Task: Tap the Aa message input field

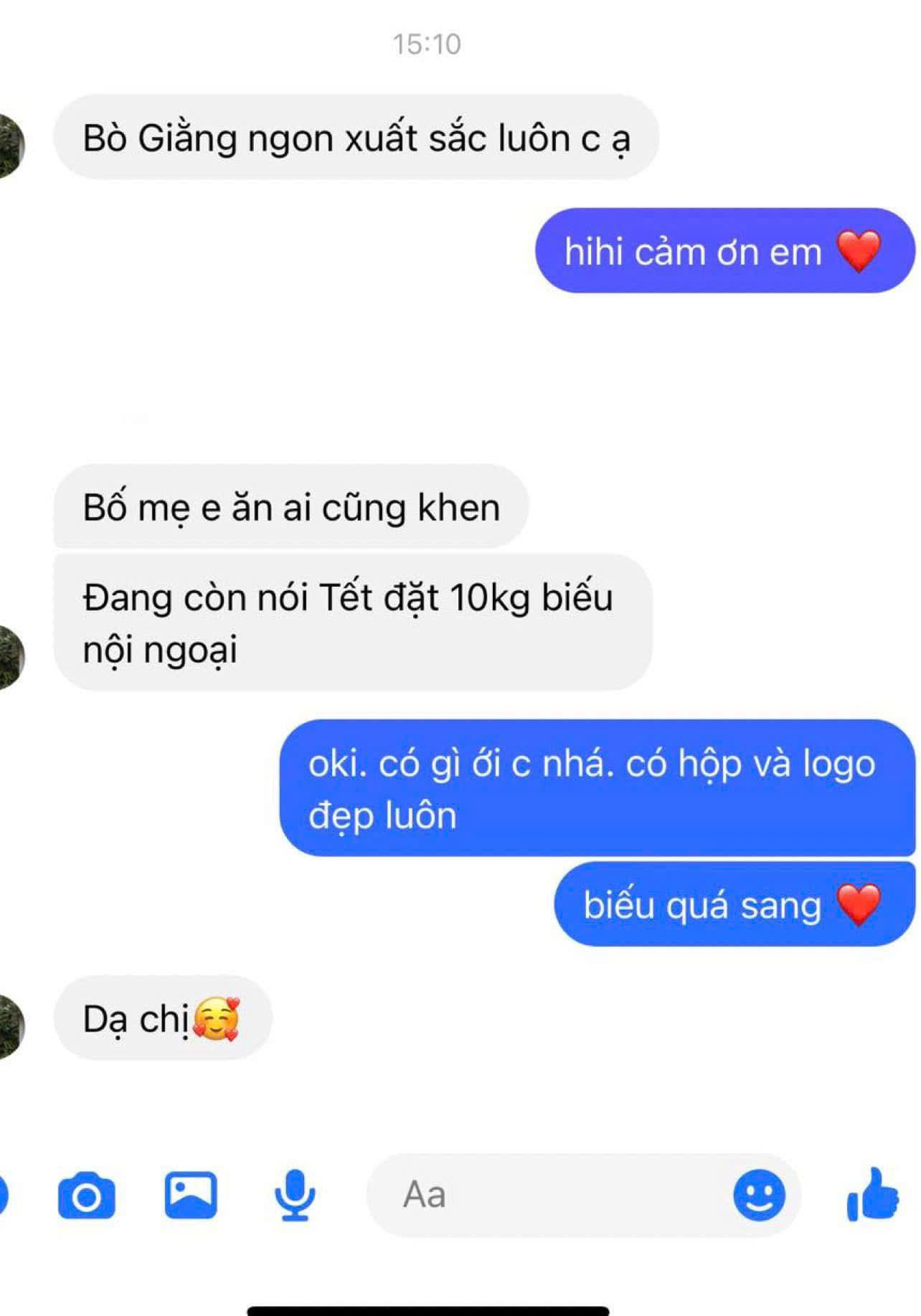Action: point(545,1195)
